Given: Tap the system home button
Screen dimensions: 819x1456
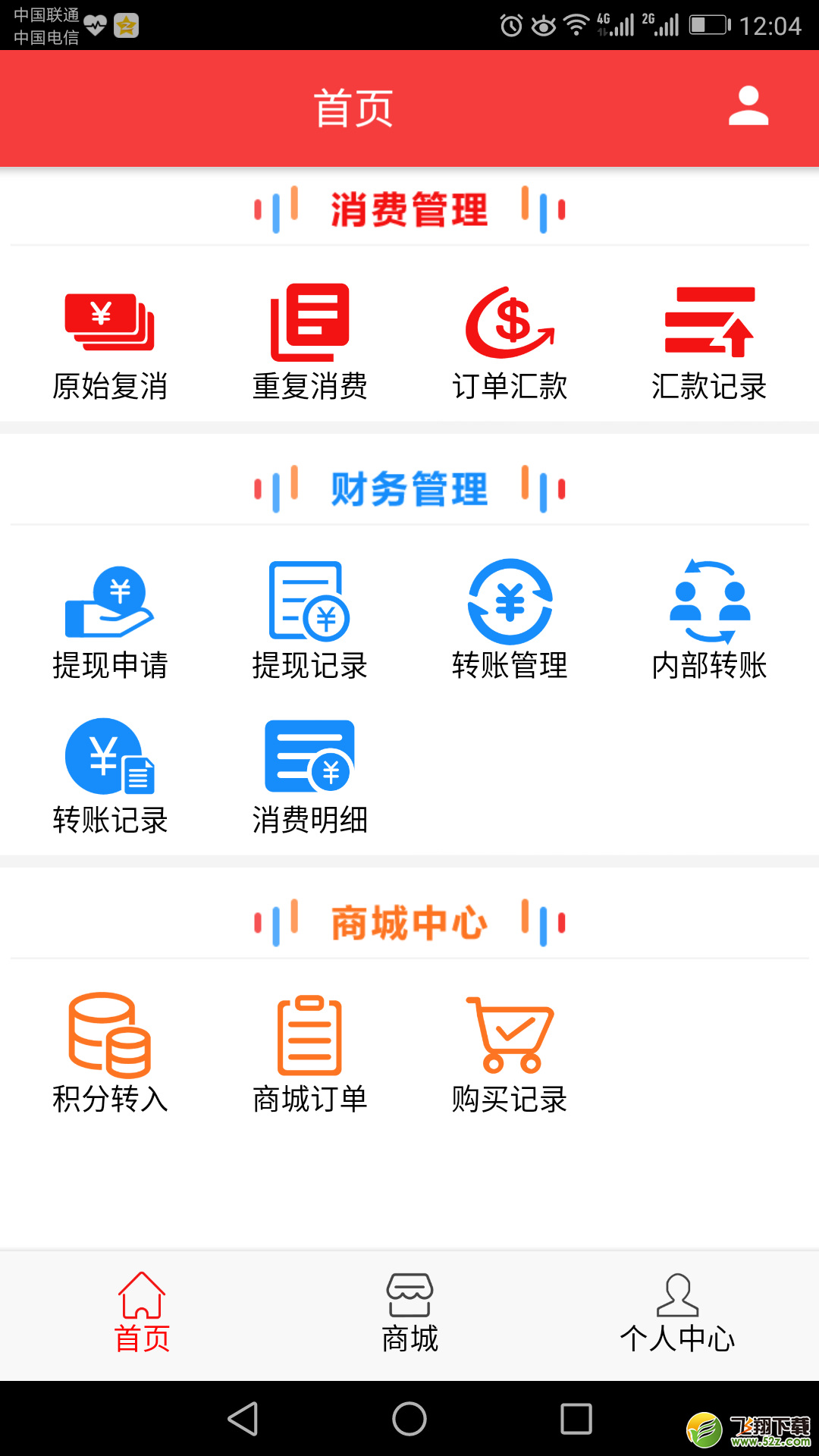Looking at the screenshot, I should [x=409, y=1418].
